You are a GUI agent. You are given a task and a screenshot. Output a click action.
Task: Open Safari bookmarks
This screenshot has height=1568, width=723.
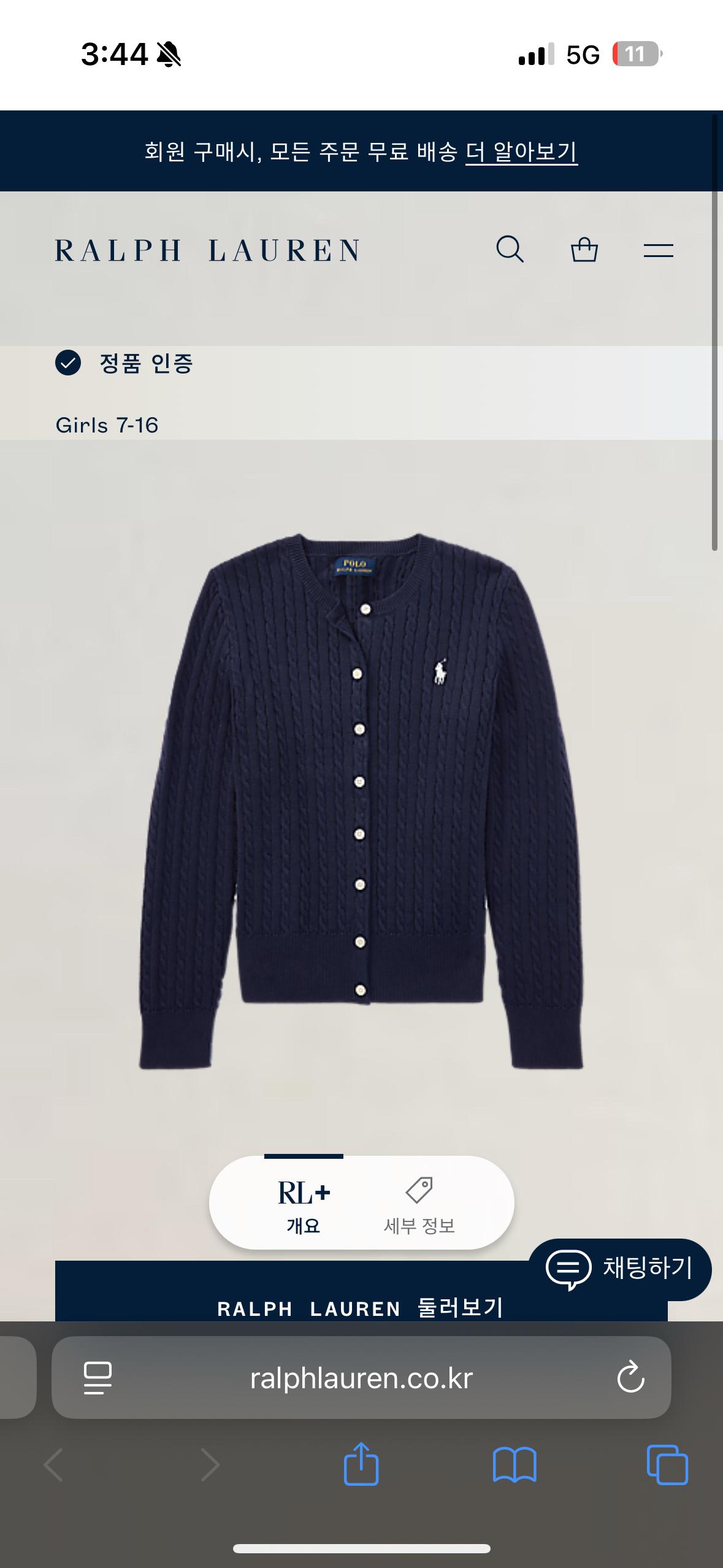pyautogui.click(x=515, y=1466)
